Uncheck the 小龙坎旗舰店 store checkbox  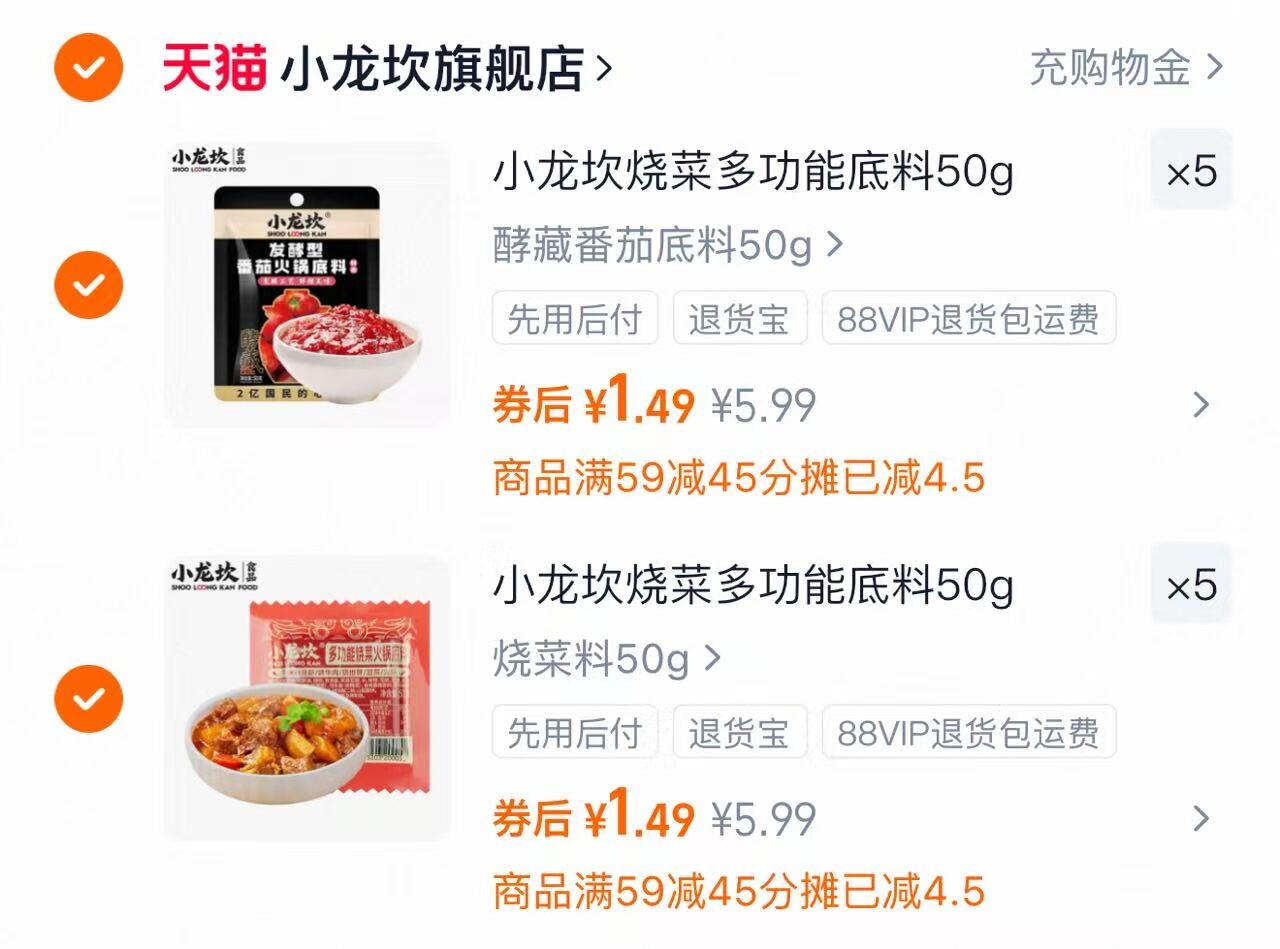pyautogui.click(x=89, y=68)
